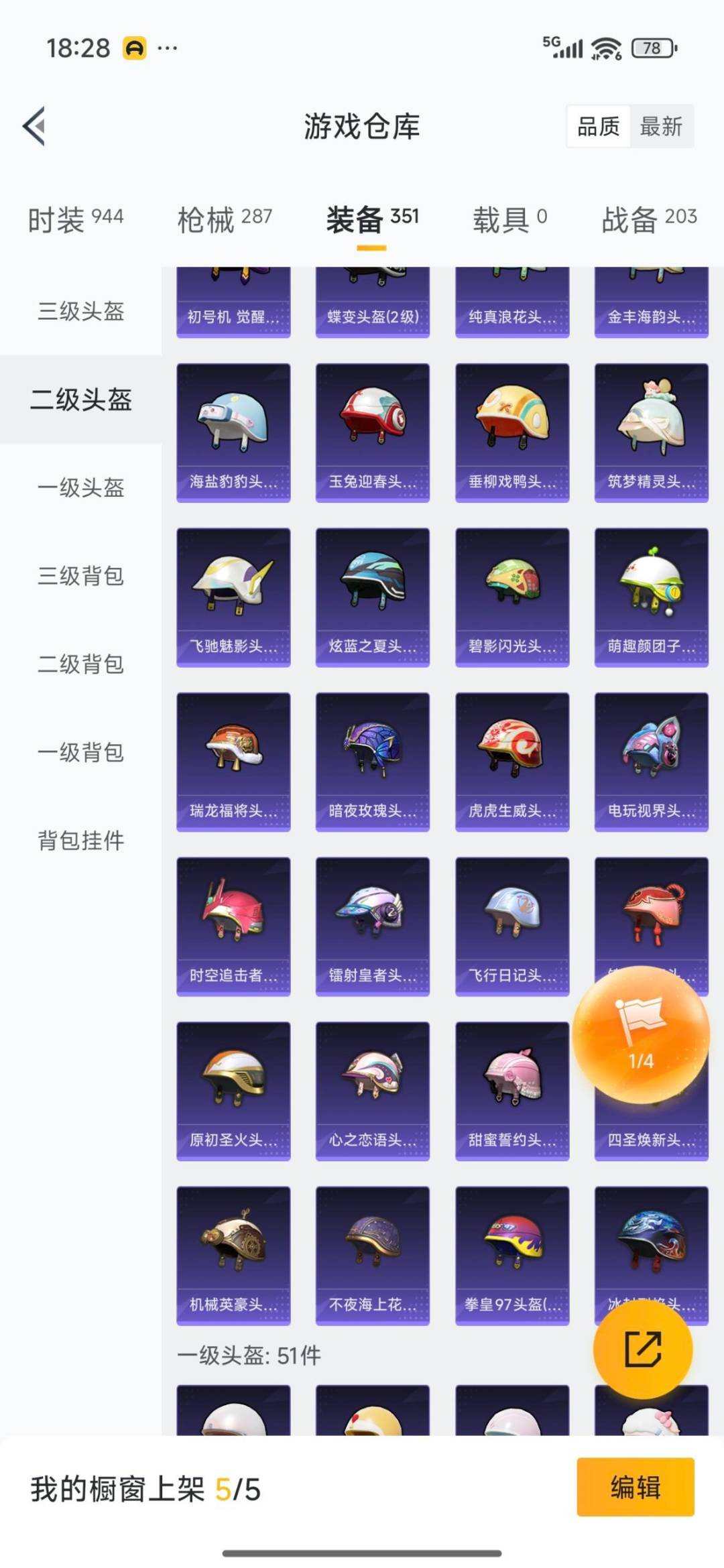724x1568 pixels.
Task: Tap the battery indicator showing 78
Action: [654, 48]
